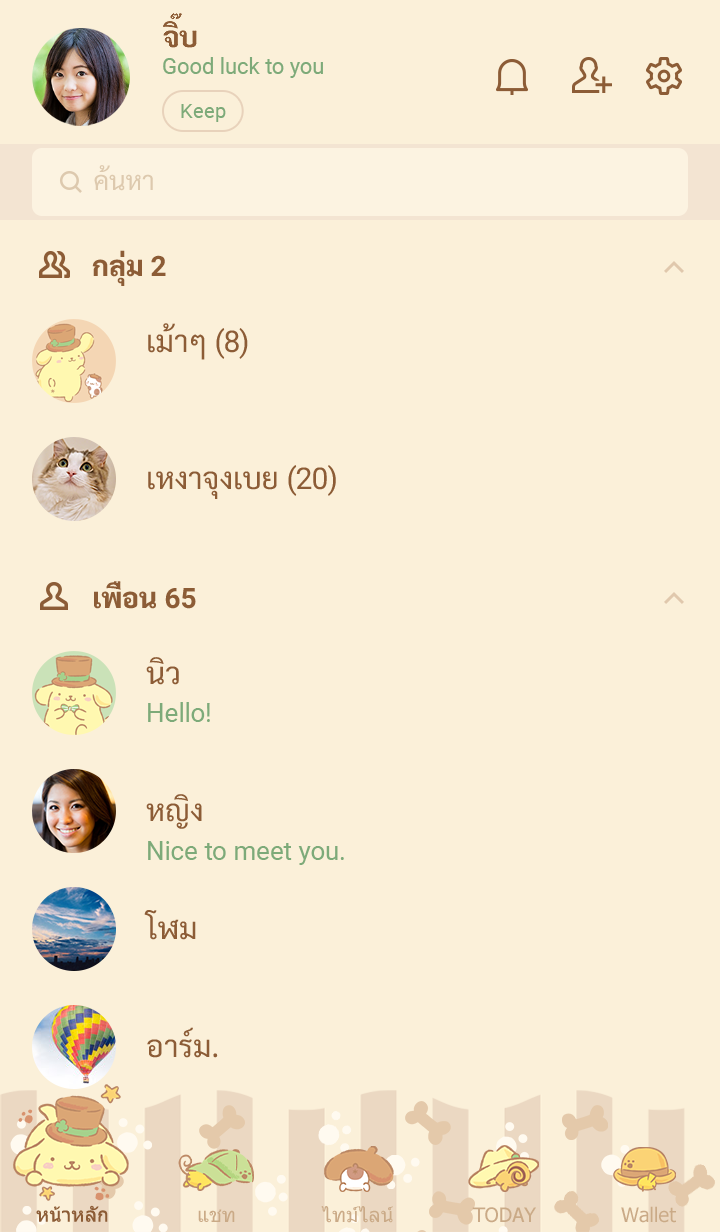Collapse the กลุ่ม 2 section
720x1232 pixels.
pyautogui.click(x=674, y=267)
